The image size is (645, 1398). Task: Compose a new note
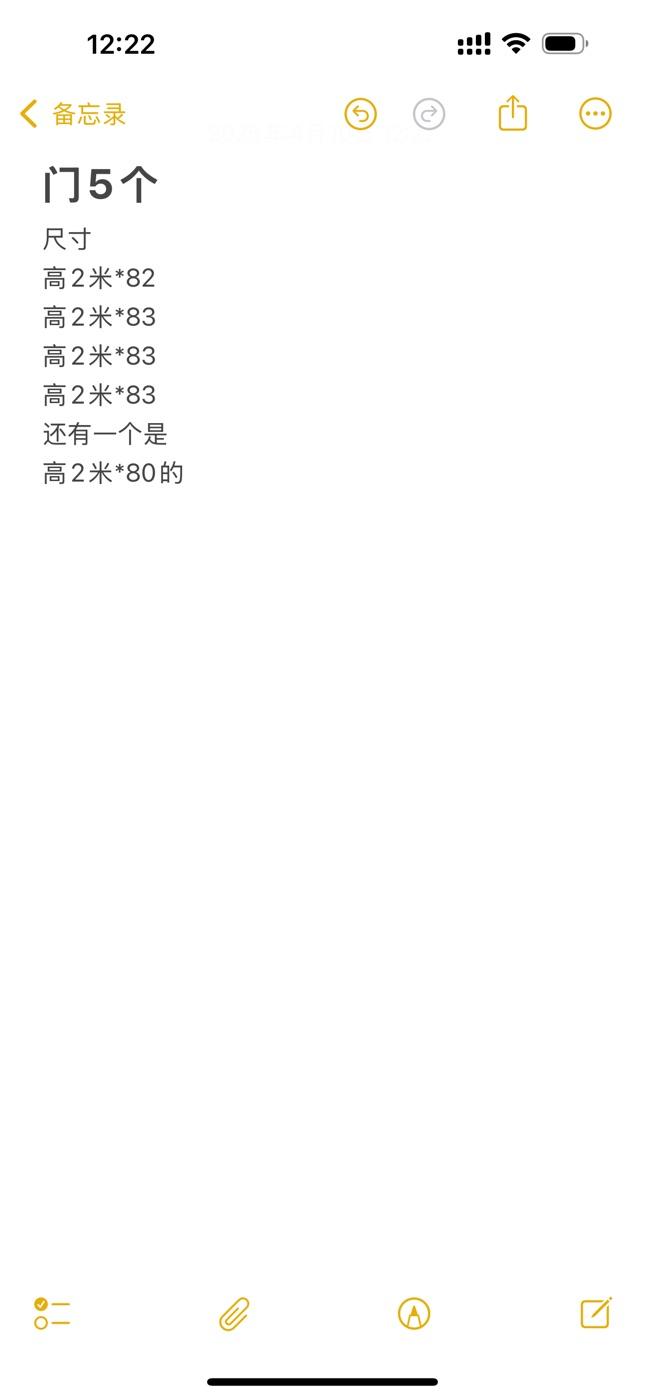[x=595, y=1313]
